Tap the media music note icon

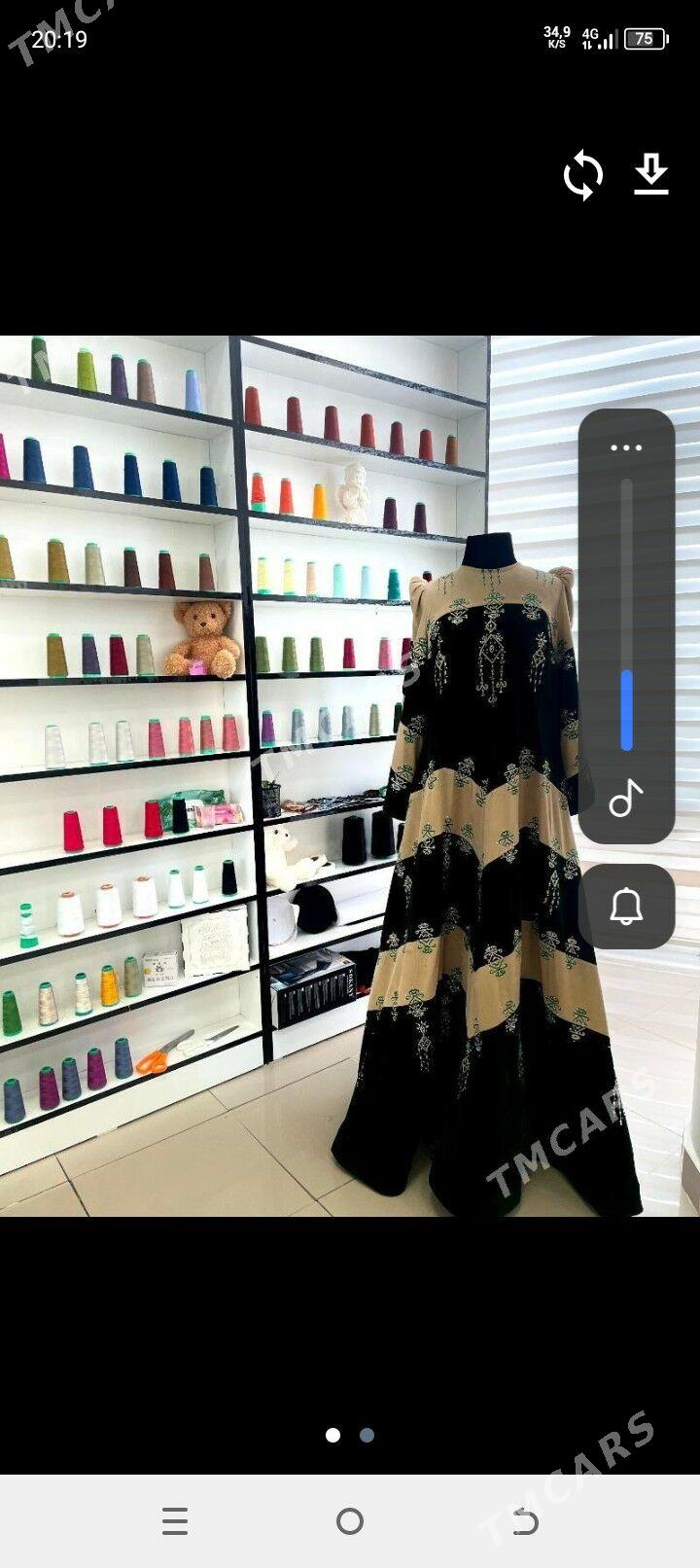pyautogui.click(x=626, y=799)
